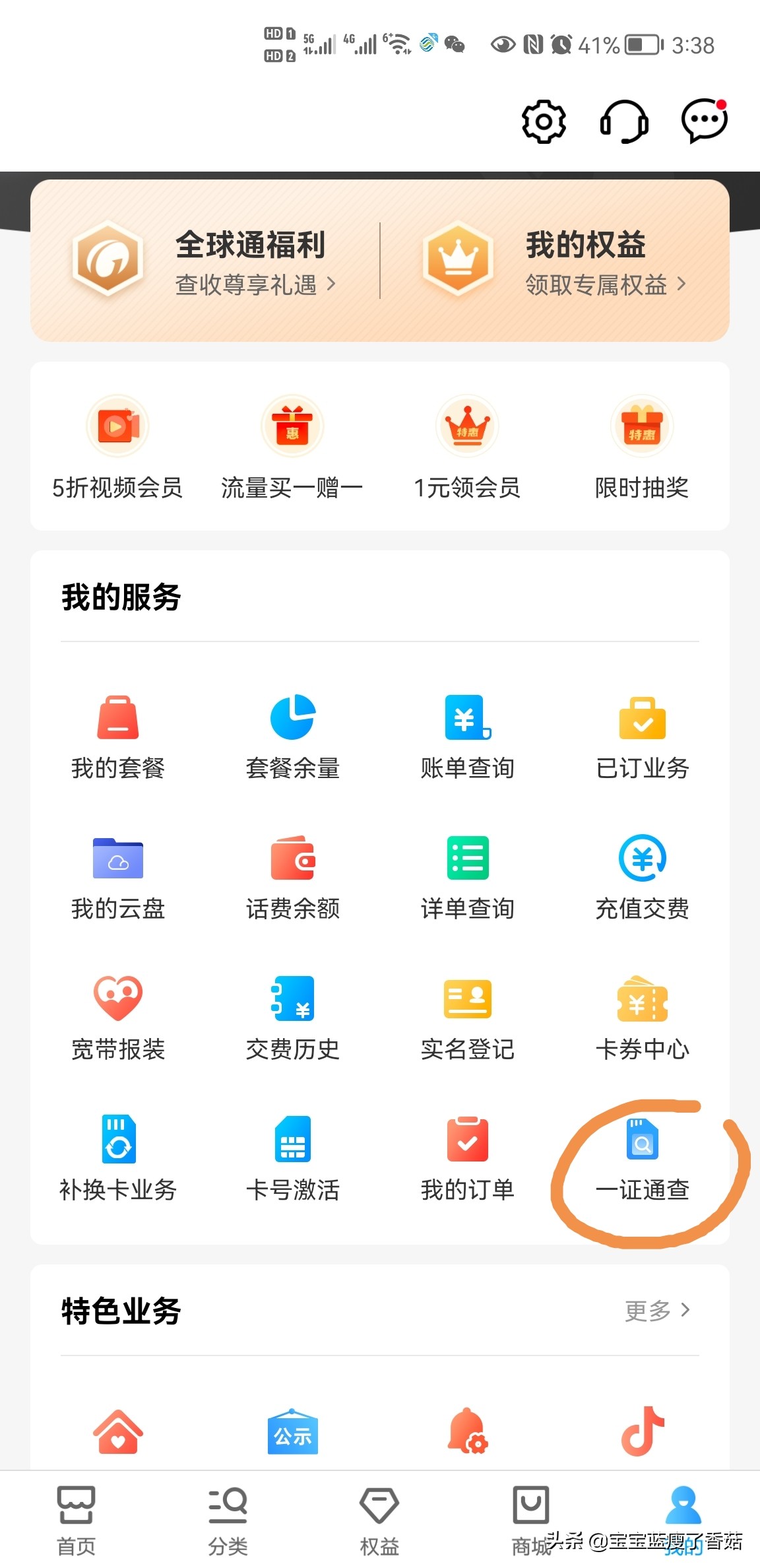The width and height of the screenshot is (760, 1568).
Task: Expand 领取专属权益 rights details
Action: pyautogui.click(x=604, y=285)
